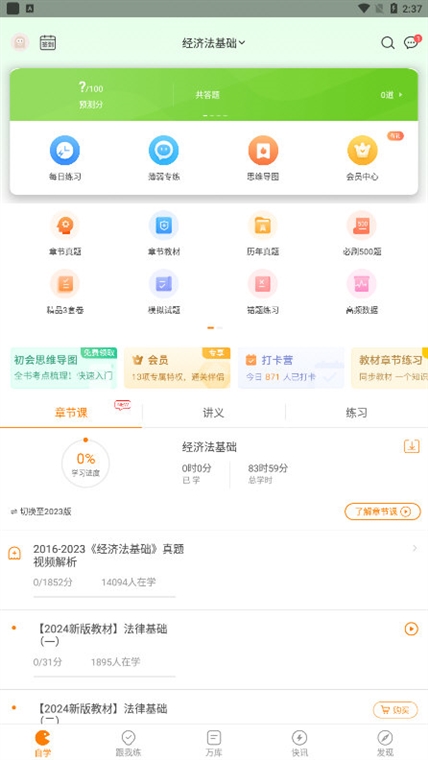Open 必刷500题
Image resolution: width=428 pixels, height=760 pixels.
click(362, 234)
